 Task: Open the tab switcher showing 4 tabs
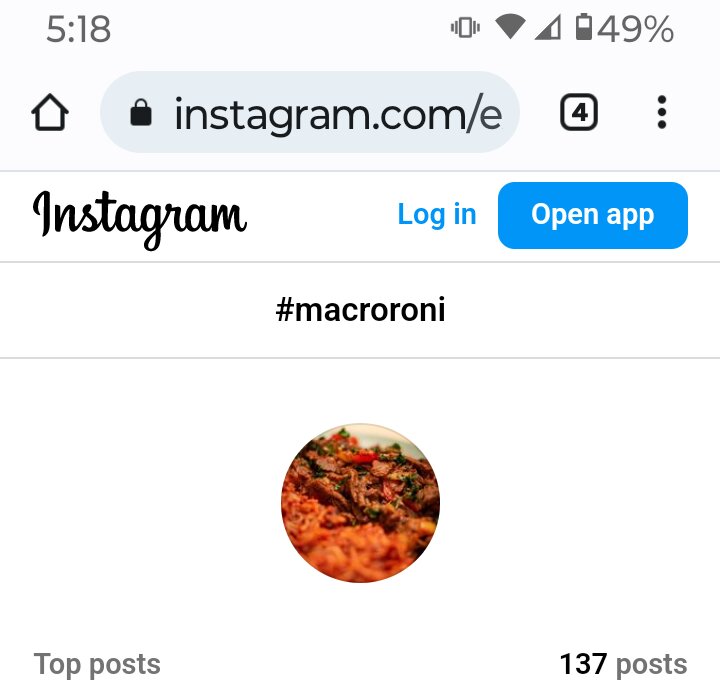(x=578, y=113)
